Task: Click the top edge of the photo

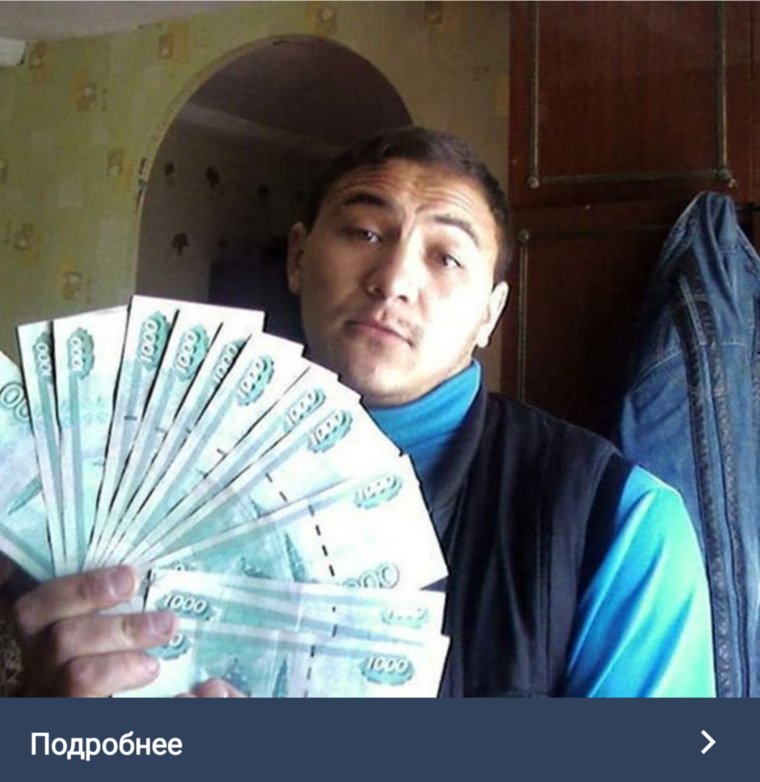Action: pos(380,10)
